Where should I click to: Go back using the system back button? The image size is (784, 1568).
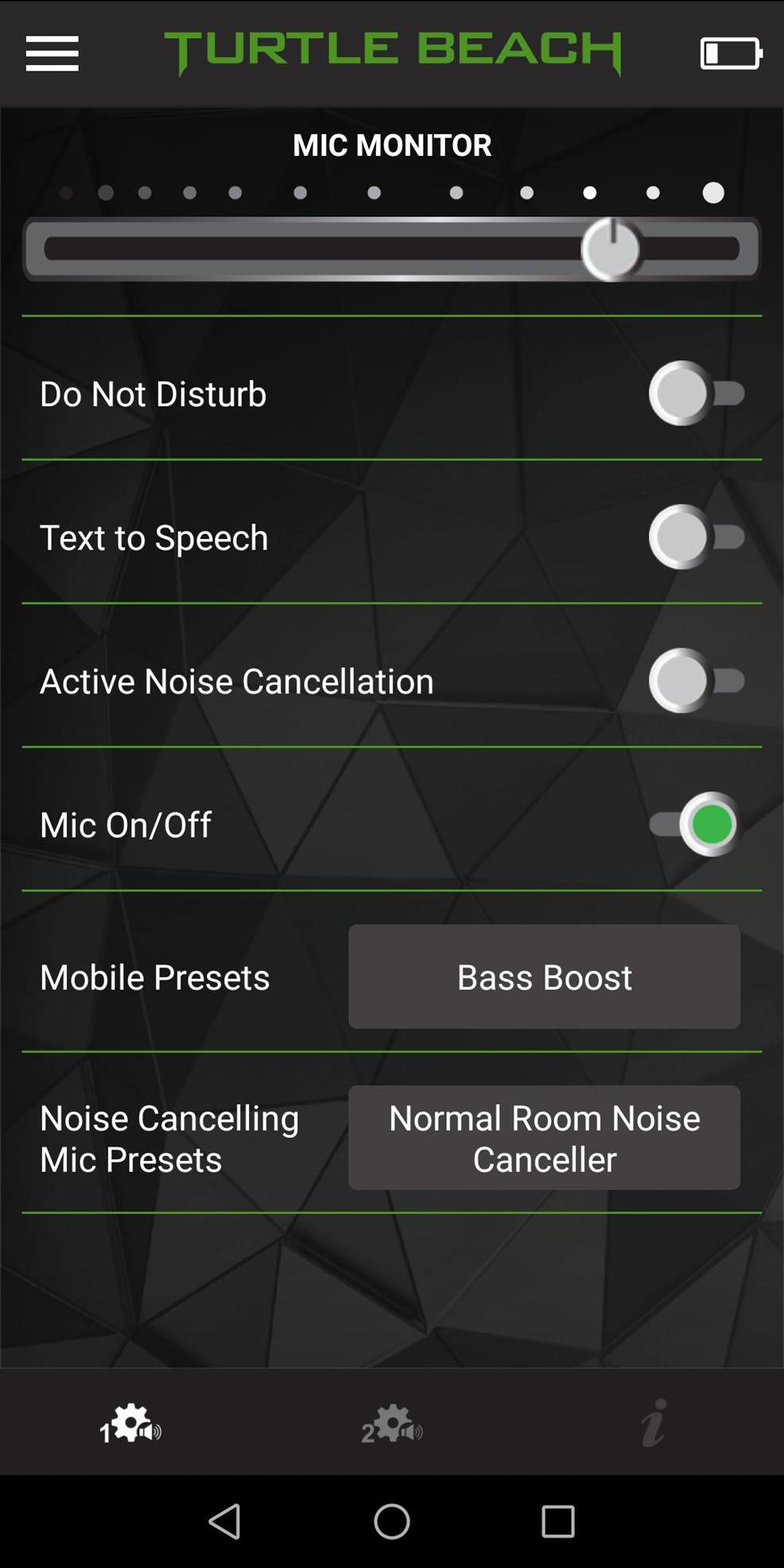(x=225, y=1521)
